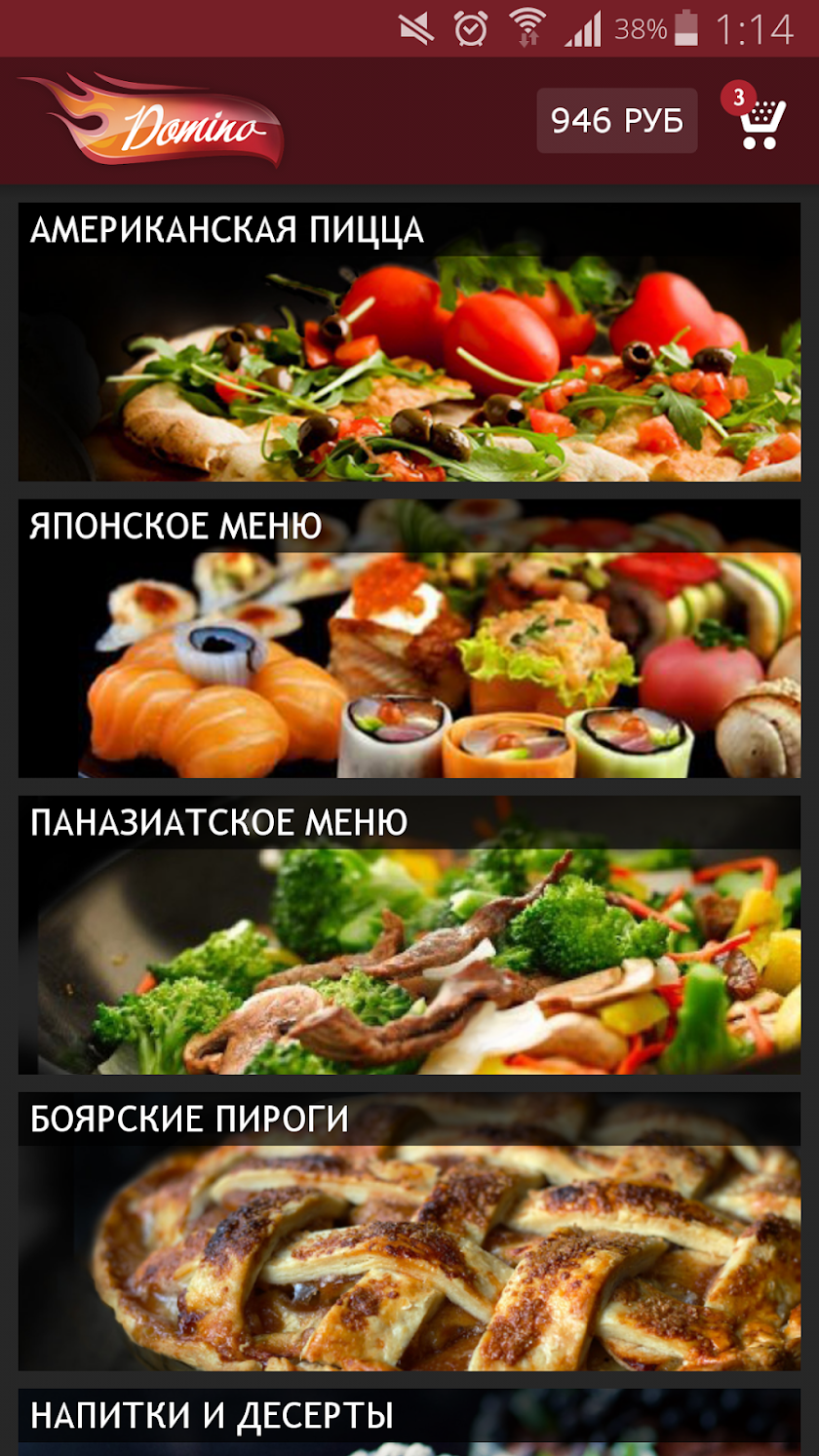Browse the Боярские пироги category
The image size is (819, 1456).
pos(409,1231)
